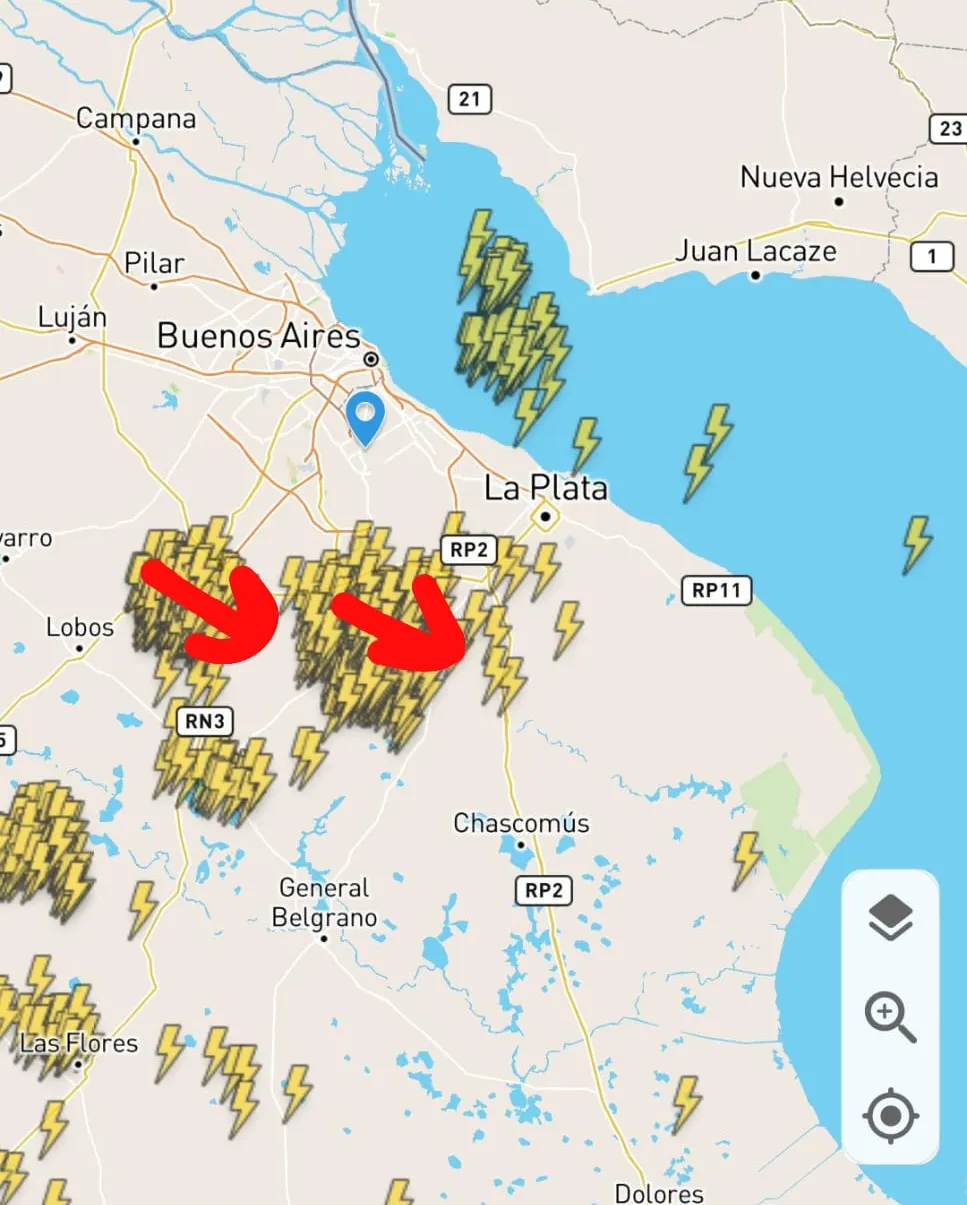Center the map on my location
967x1205 pixels.
click(x=890, y=1115)
